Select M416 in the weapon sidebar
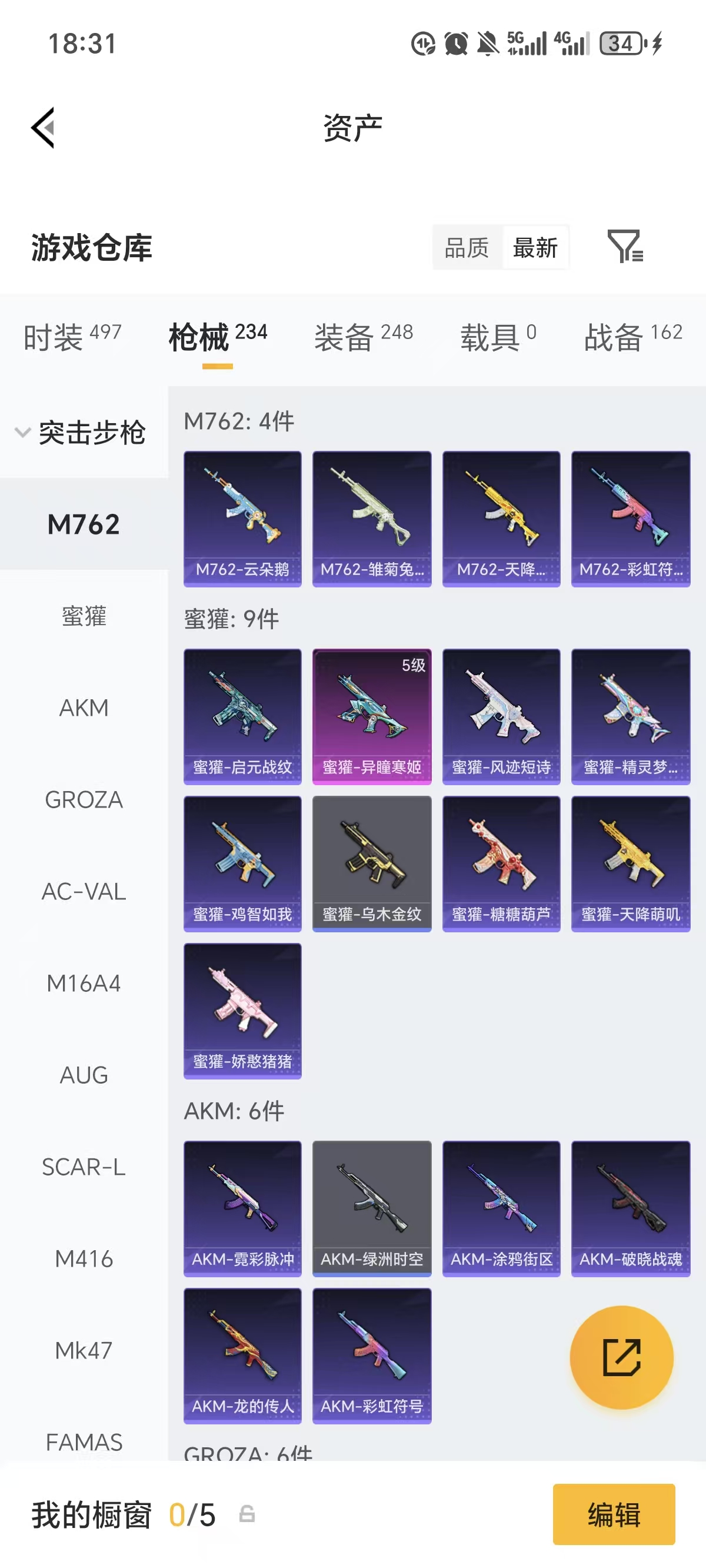The image size is (706, 1568). (84, 1258)
